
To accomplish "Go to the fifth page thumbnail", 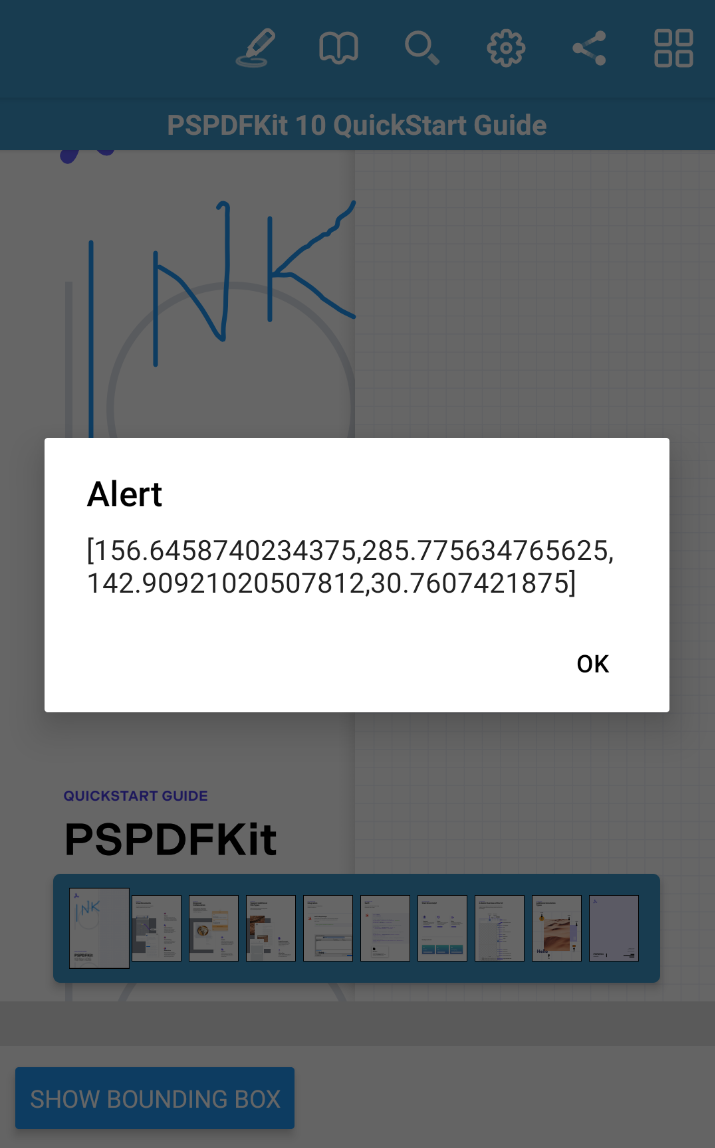I will pos(328,928).
